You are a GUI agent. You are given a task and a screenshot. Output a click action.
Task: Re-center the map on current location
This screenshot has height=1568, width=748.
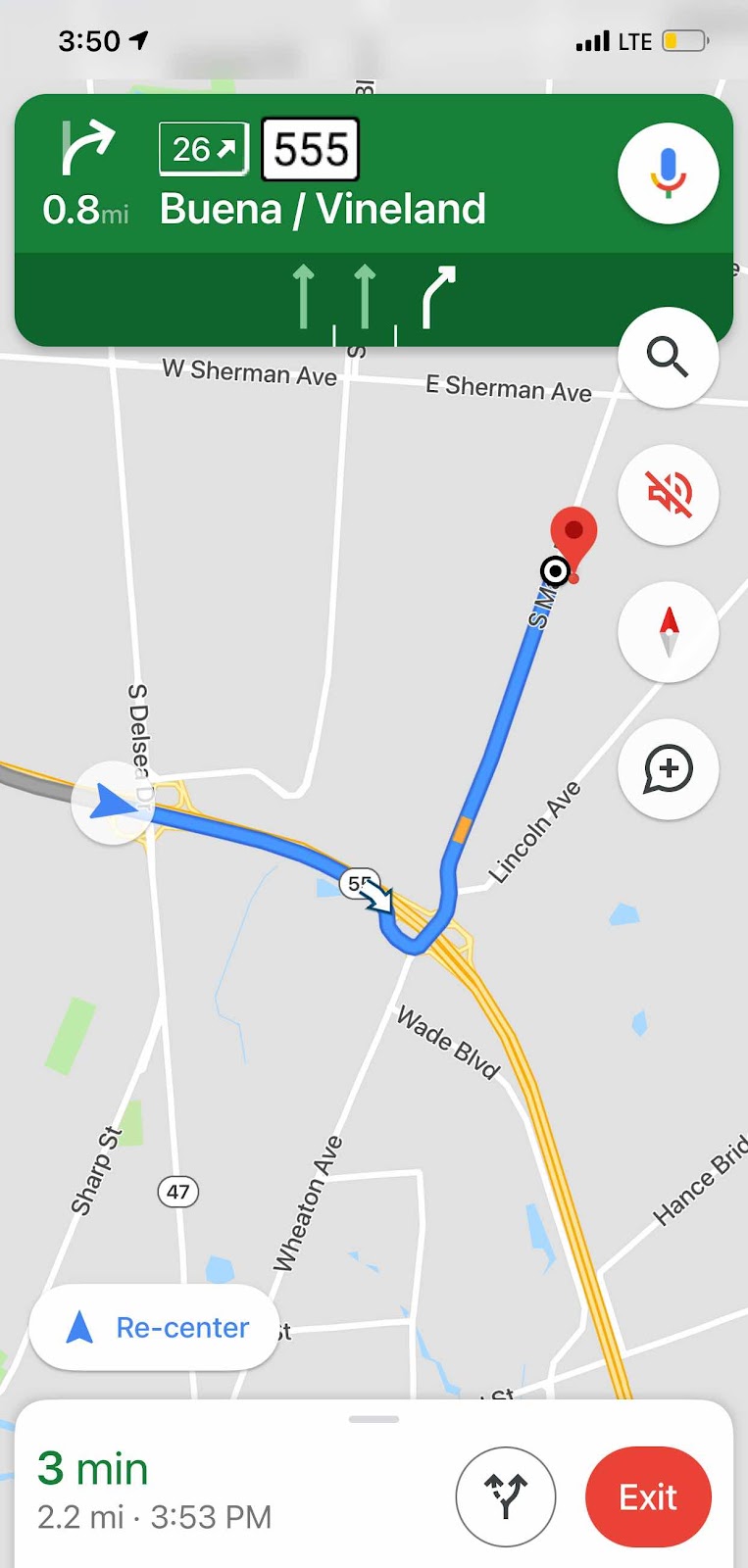155,1327
